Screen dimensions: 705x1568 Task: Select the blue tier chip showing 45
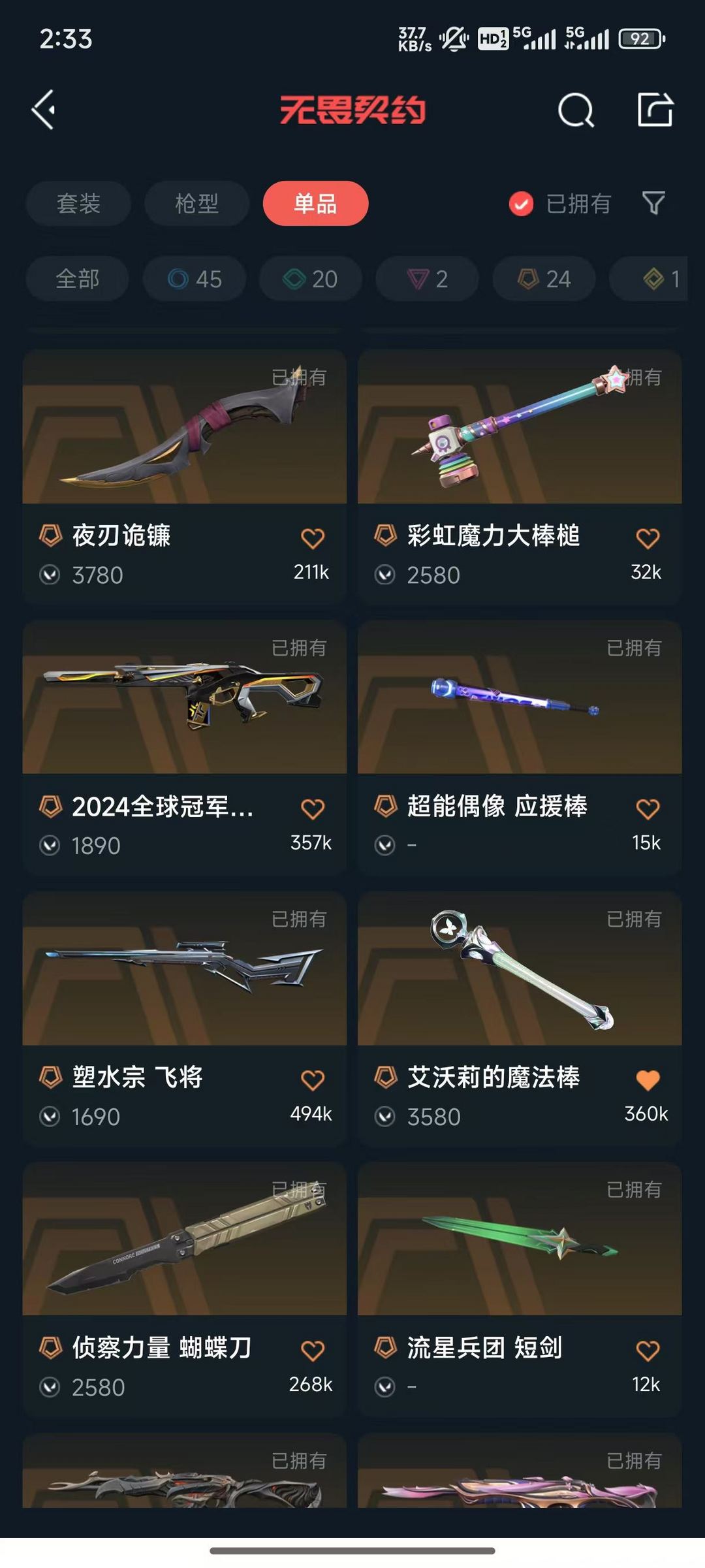195,279
